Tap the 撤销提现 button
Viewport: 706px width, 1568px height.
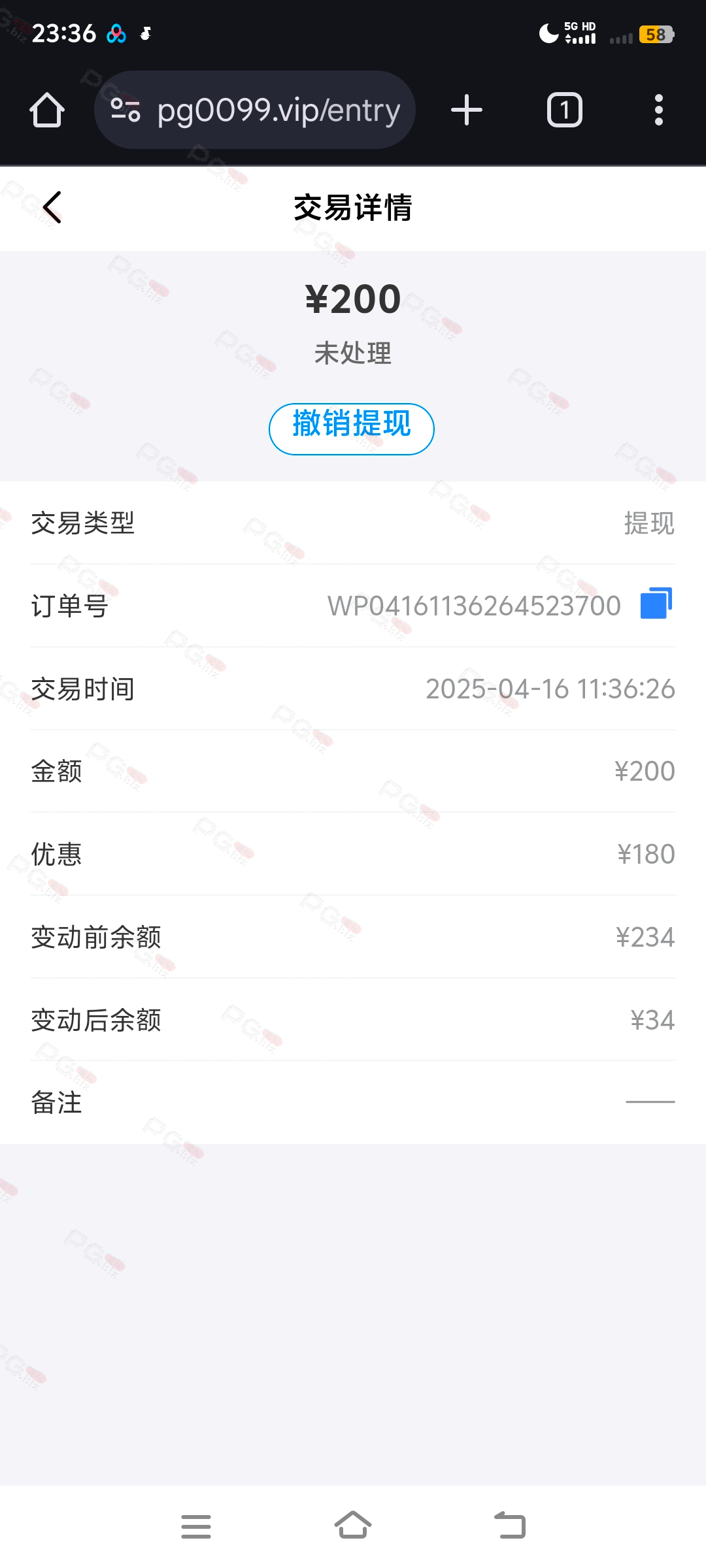(x=352, y=429)
